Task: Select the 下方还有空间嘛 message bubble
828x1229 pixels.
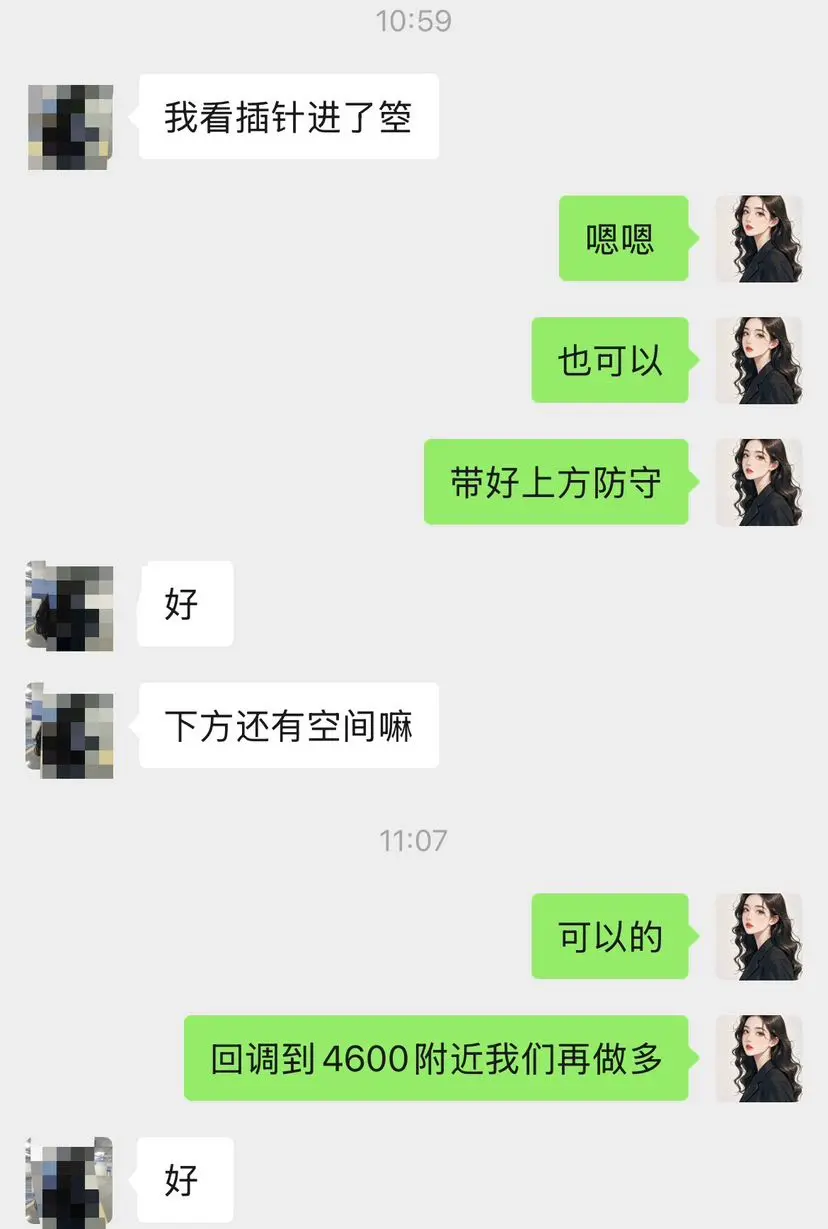Action: (x=287, y=726)
